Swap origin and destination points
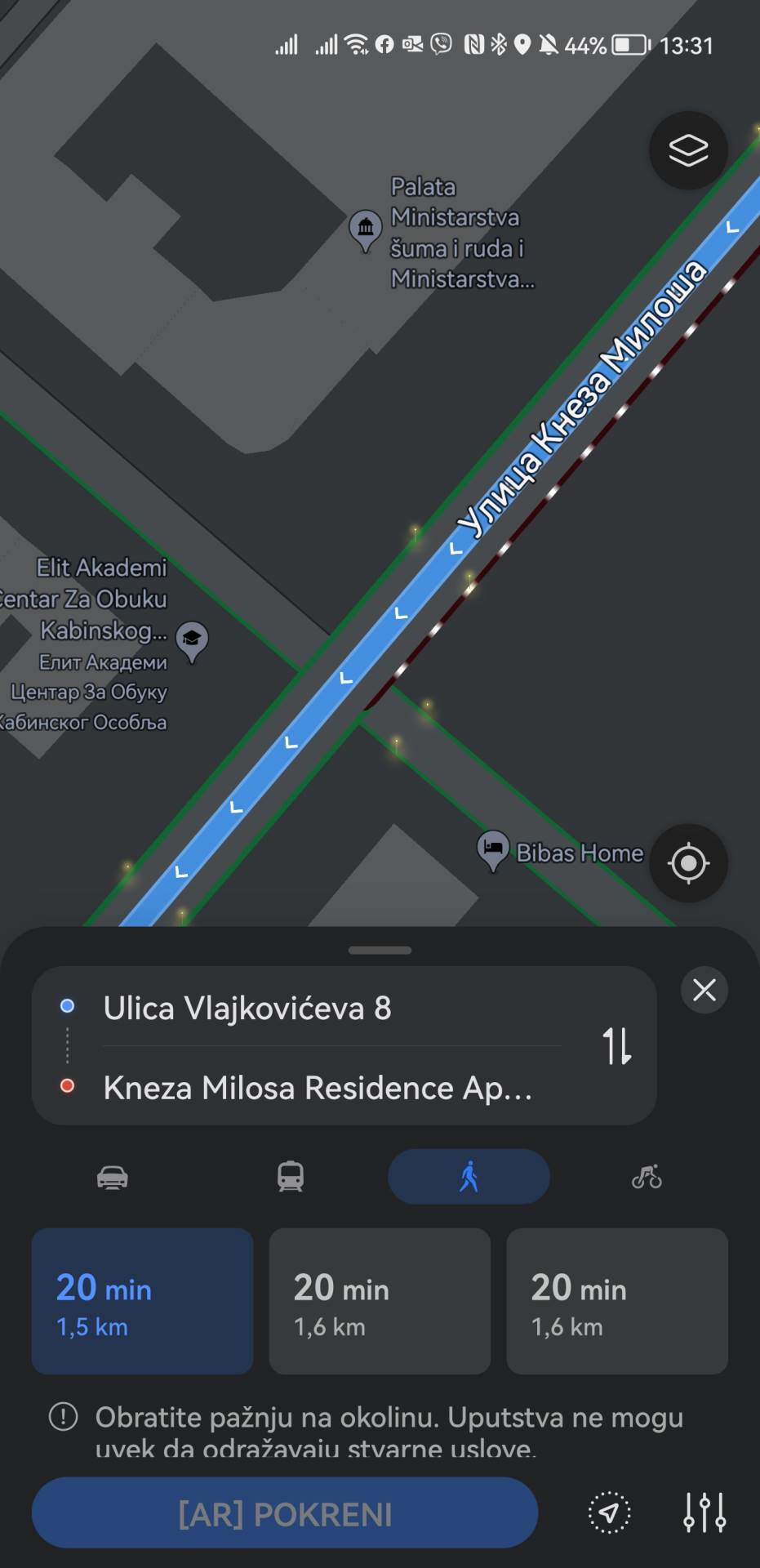760x1568 pixels. [x=618, y=1045]
